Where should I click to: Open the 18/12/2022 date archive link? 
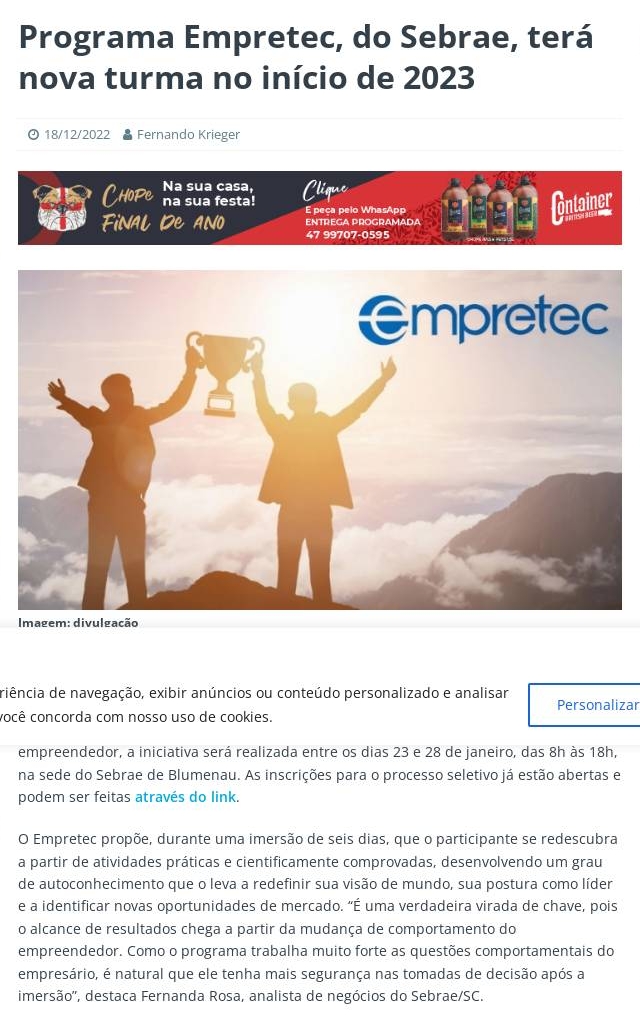tap(77, 134)
